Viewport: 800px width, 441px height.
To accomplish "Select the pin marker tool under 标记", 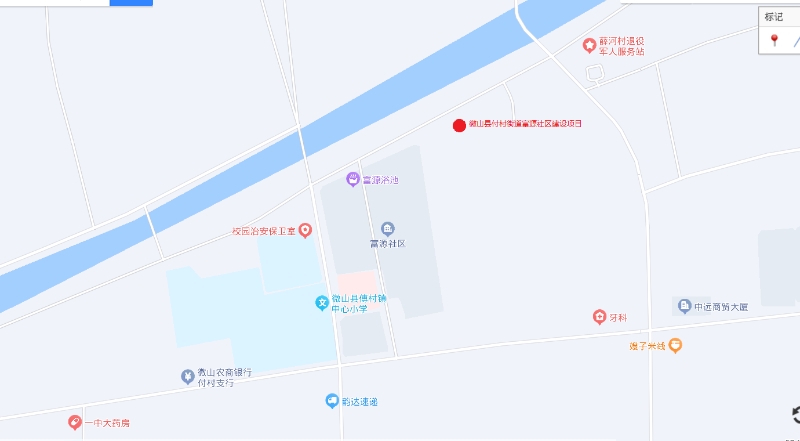I will pyautogui.click(x=774, y=41).
